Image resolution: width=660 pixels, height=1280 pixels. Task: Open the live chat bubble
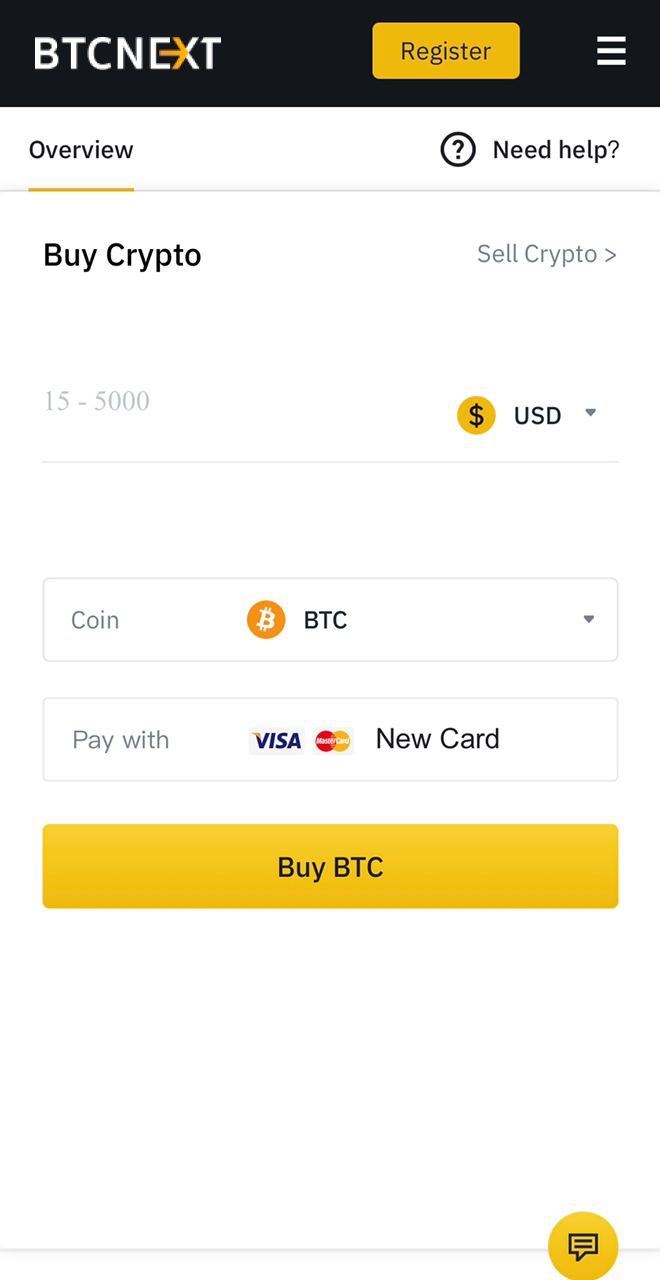coord(583,1246)
